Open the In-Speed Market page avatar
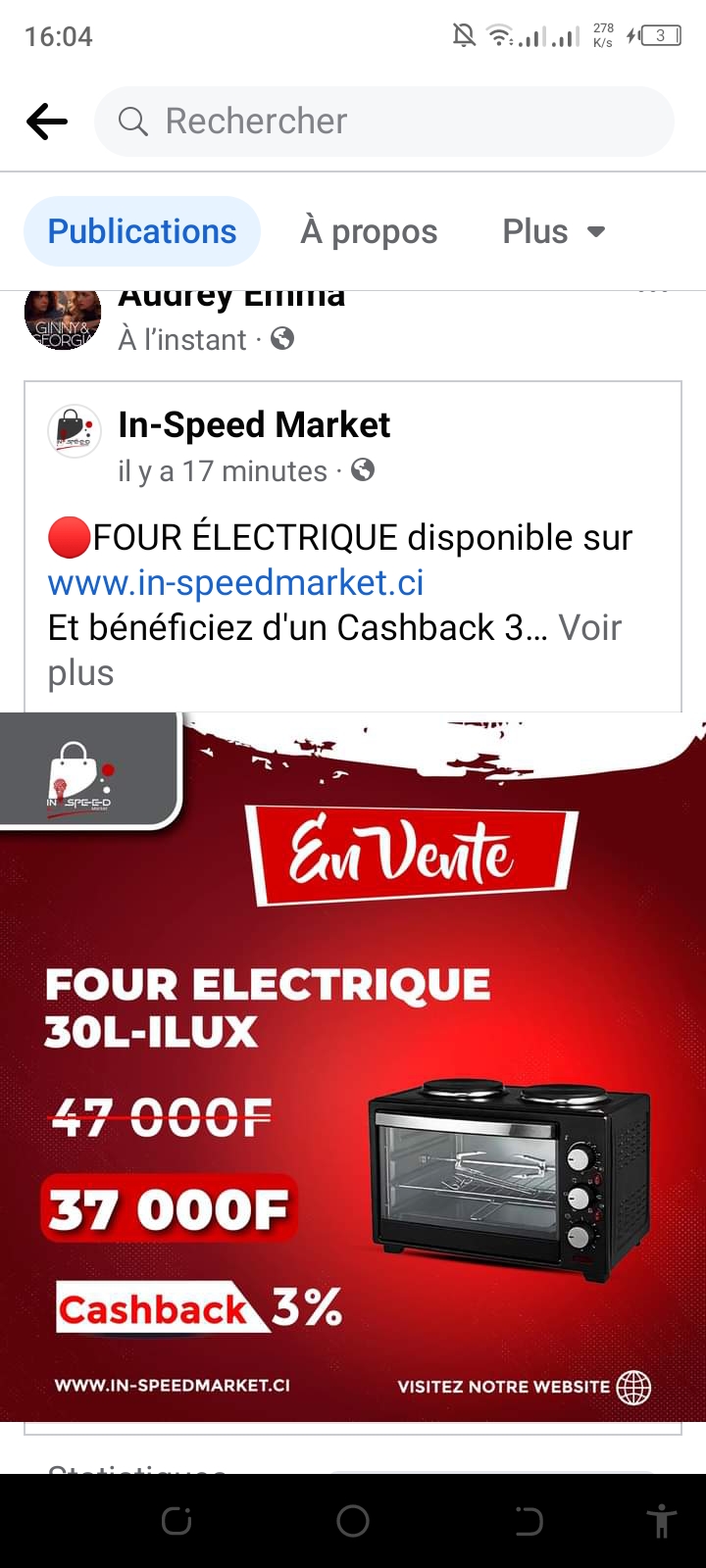The height and width of the screenshot is (1568, 706). 75,431
